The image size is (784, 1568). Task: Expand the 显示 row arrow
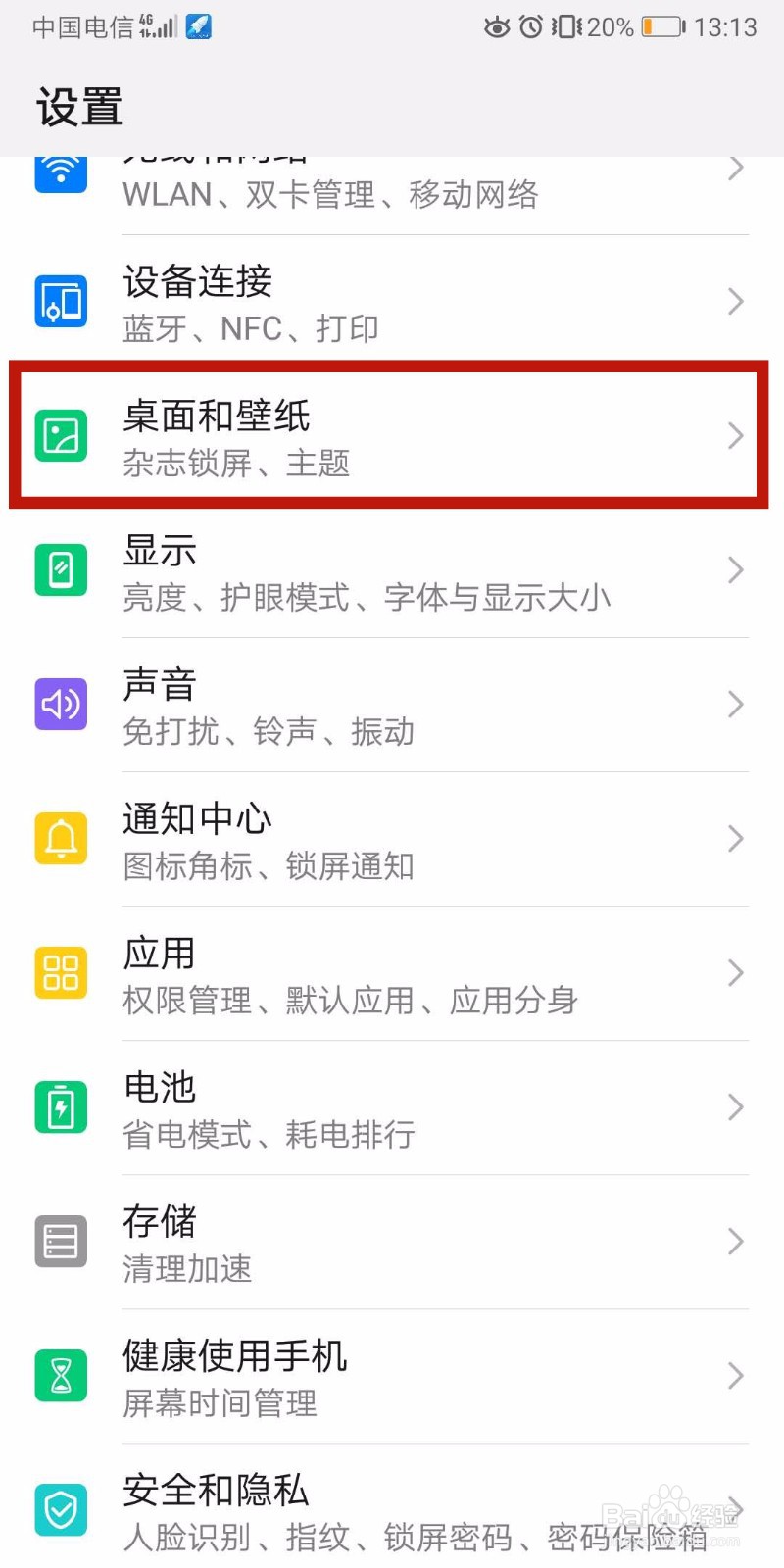pyautogui.click(x=737, y=569)
